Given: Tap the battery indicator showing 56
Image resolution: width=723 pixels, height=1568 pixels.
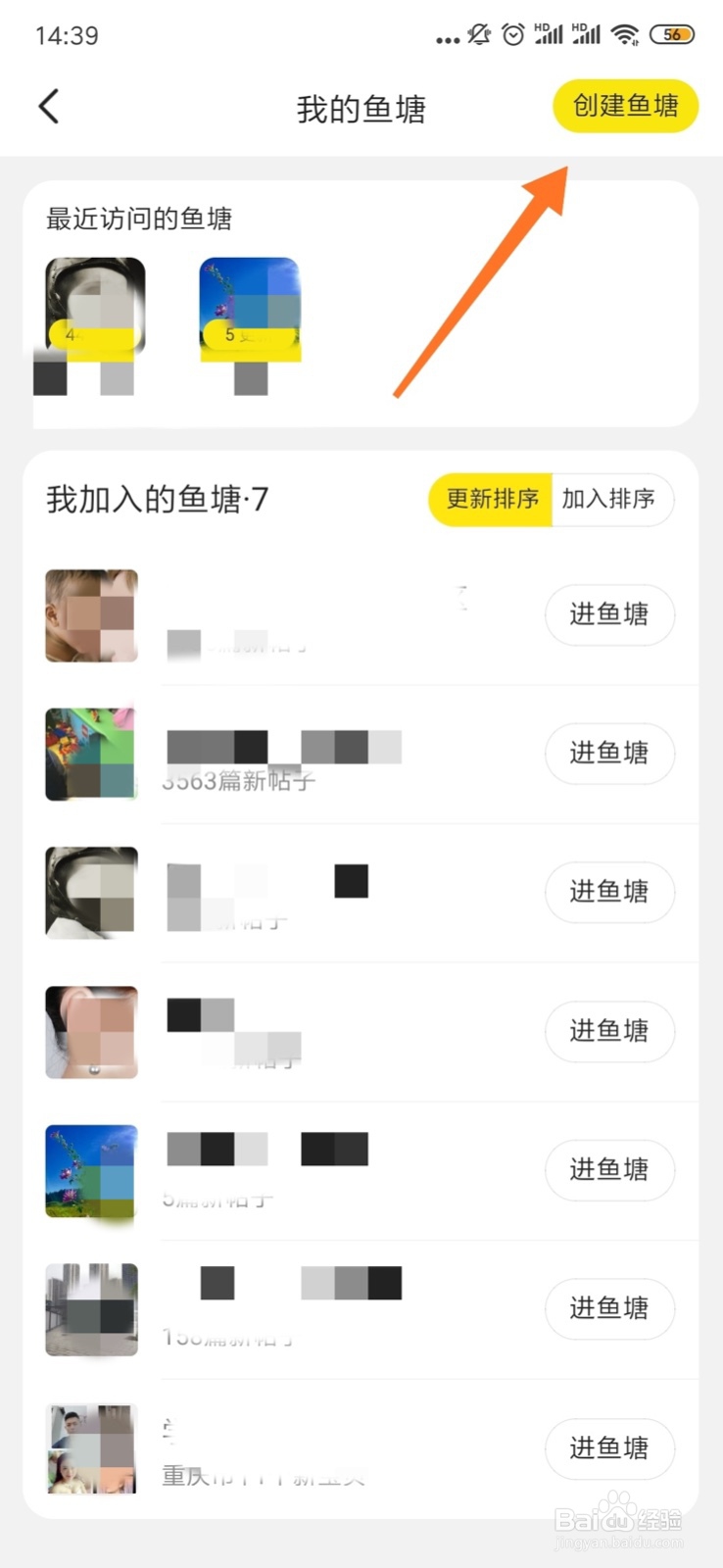Looking at the screenshot, I should tap(674, 32).
